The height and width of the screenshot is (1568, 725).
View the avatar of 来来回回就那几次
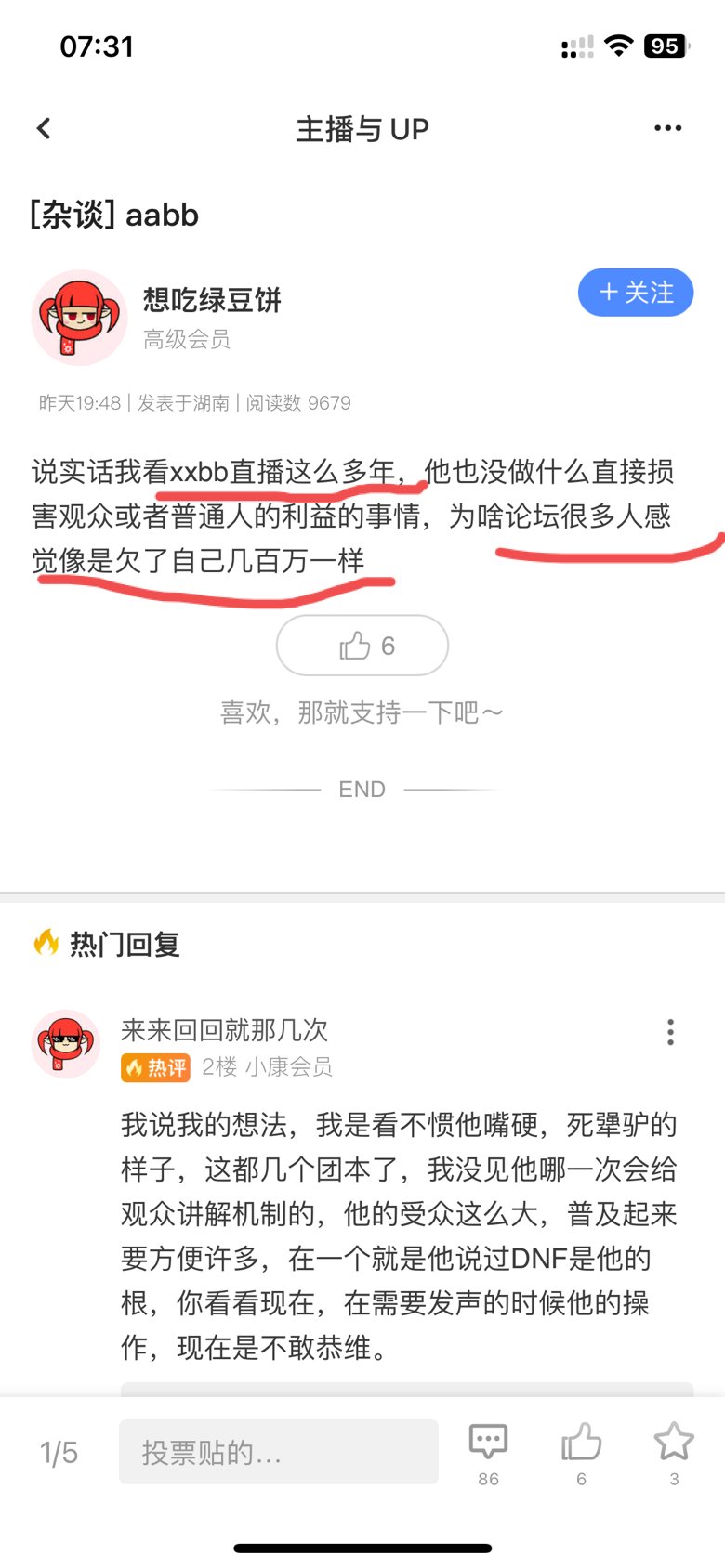[x=66, y=1043]
